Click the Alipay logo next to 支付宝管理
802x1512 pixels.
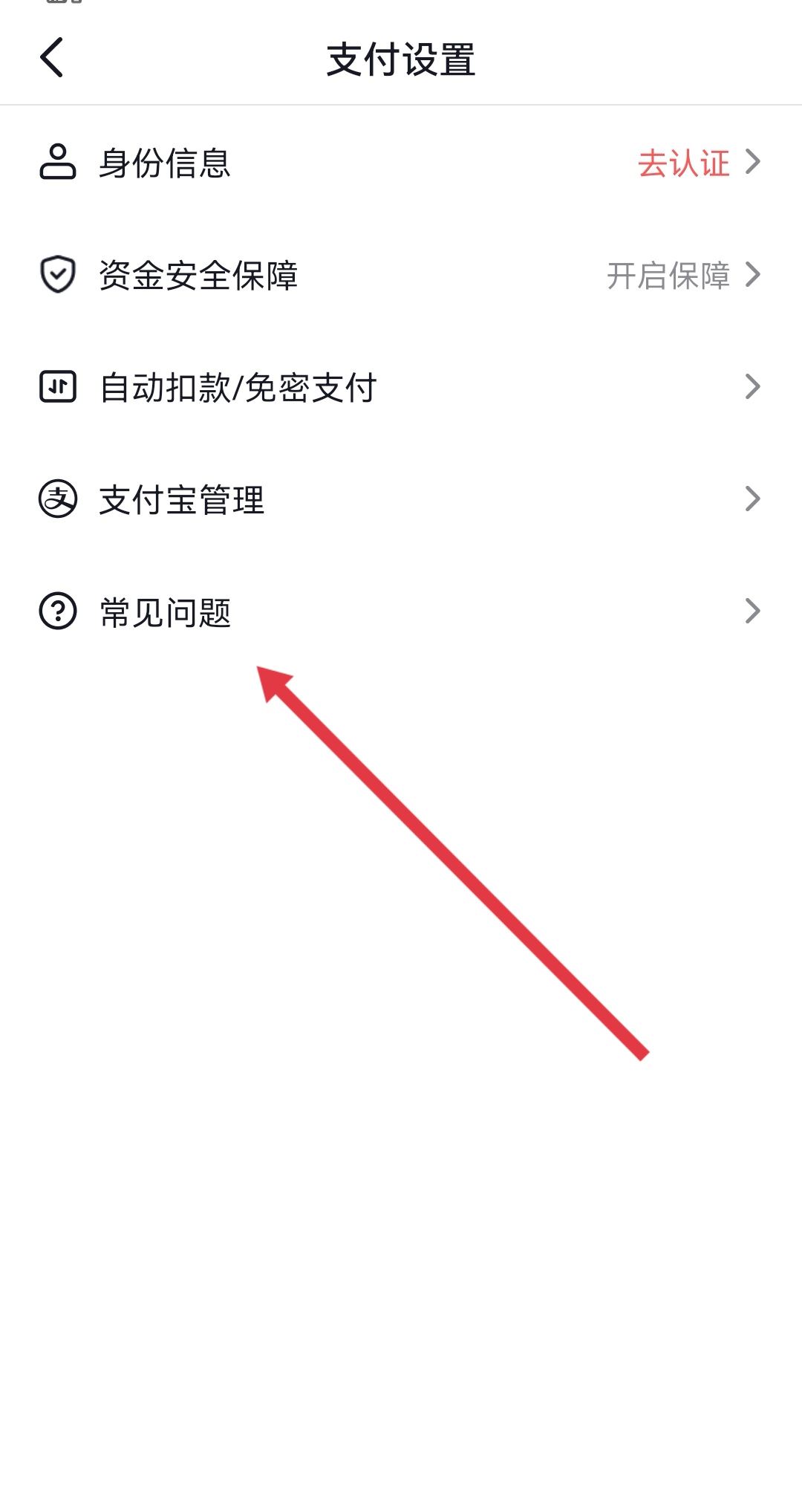pyautogui.click(x=58, y=499)
